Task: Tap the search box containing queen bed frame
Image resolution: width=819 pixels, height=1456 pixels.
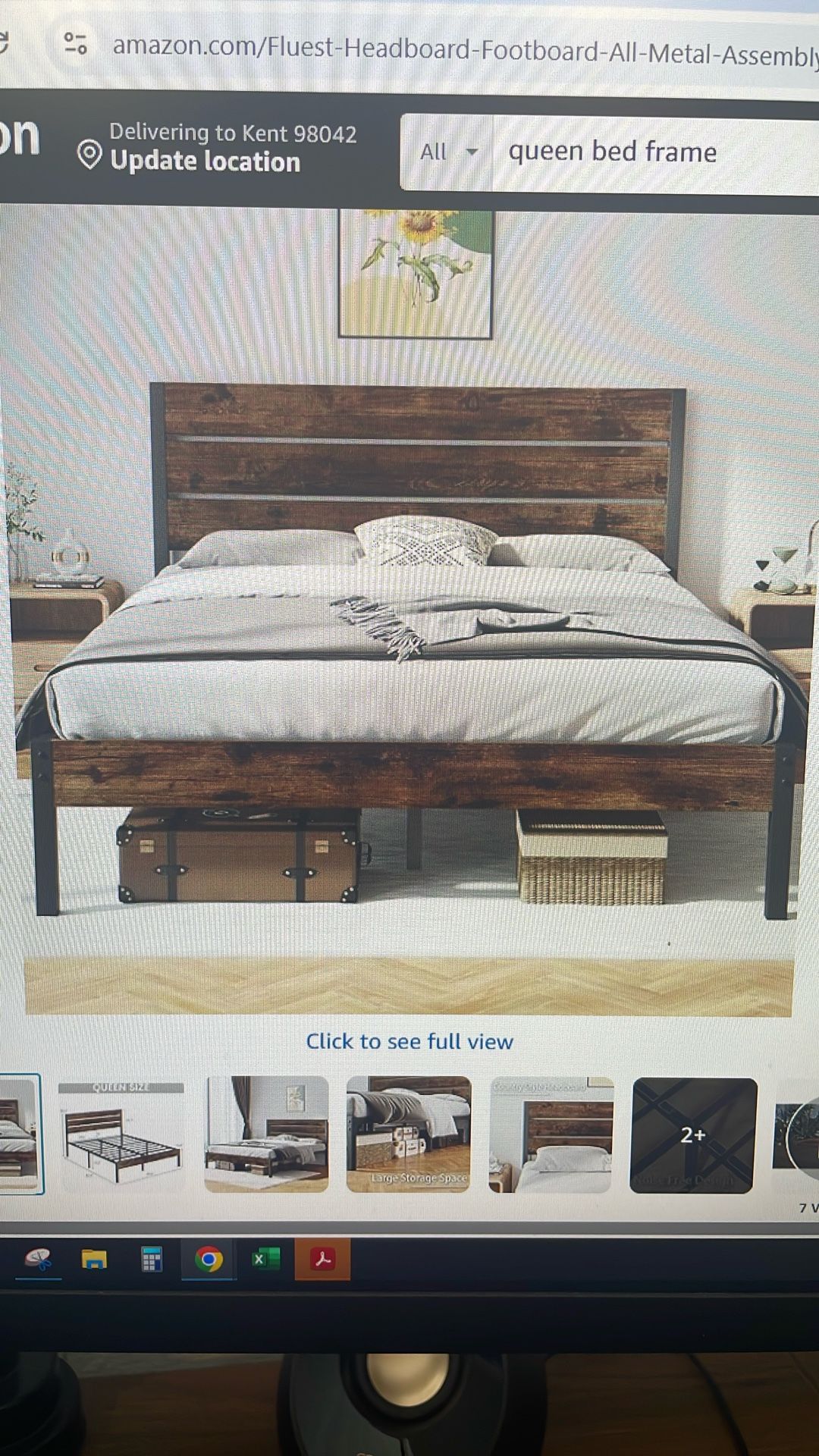Action: pyautogui.click(x=652, y=152)
